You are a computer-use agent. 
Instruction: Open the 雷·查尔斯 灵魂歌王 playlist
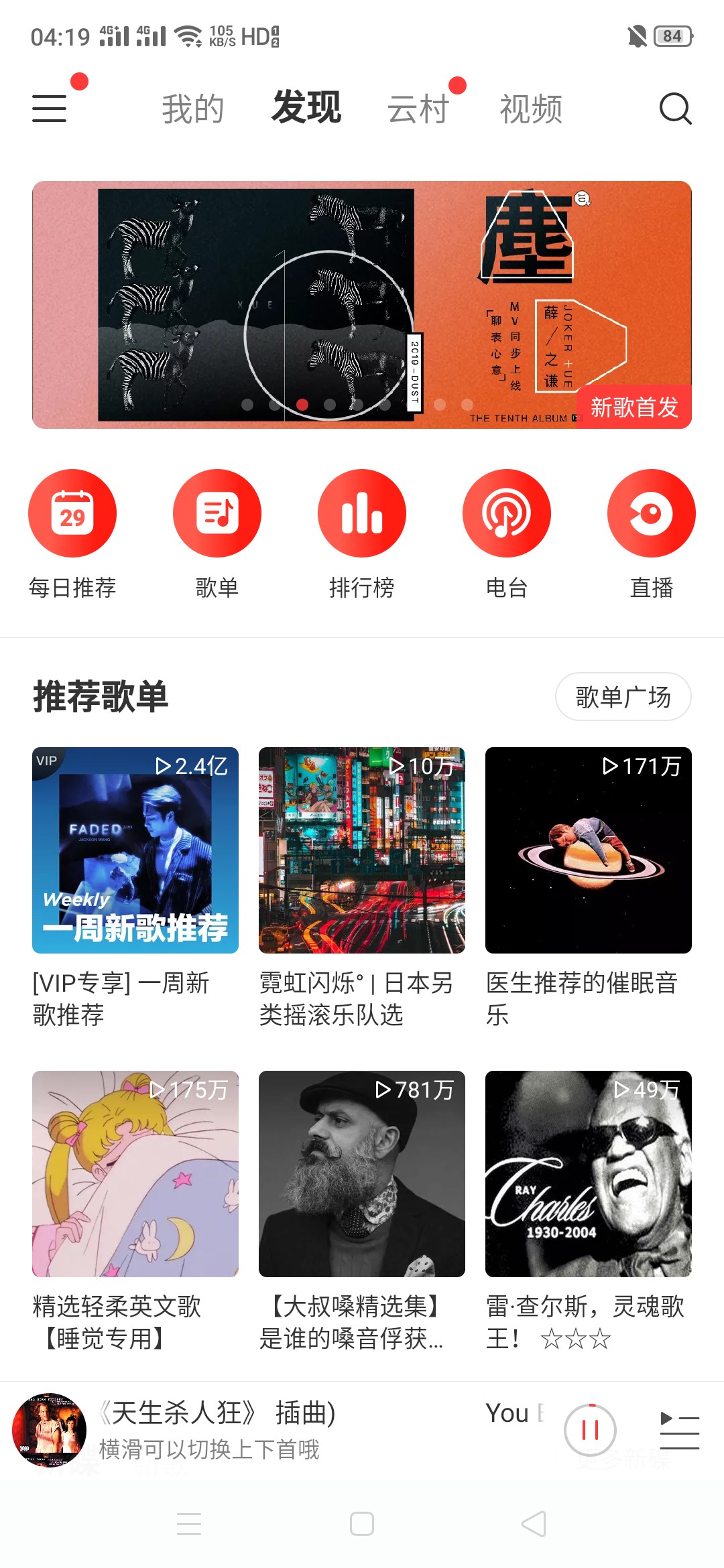click(589, 1174)
